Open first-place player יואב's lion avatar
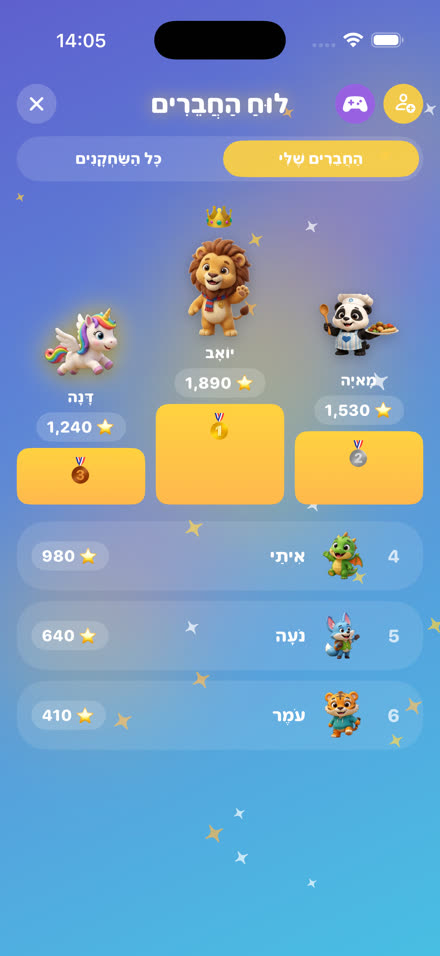 [x=219, y=287]
